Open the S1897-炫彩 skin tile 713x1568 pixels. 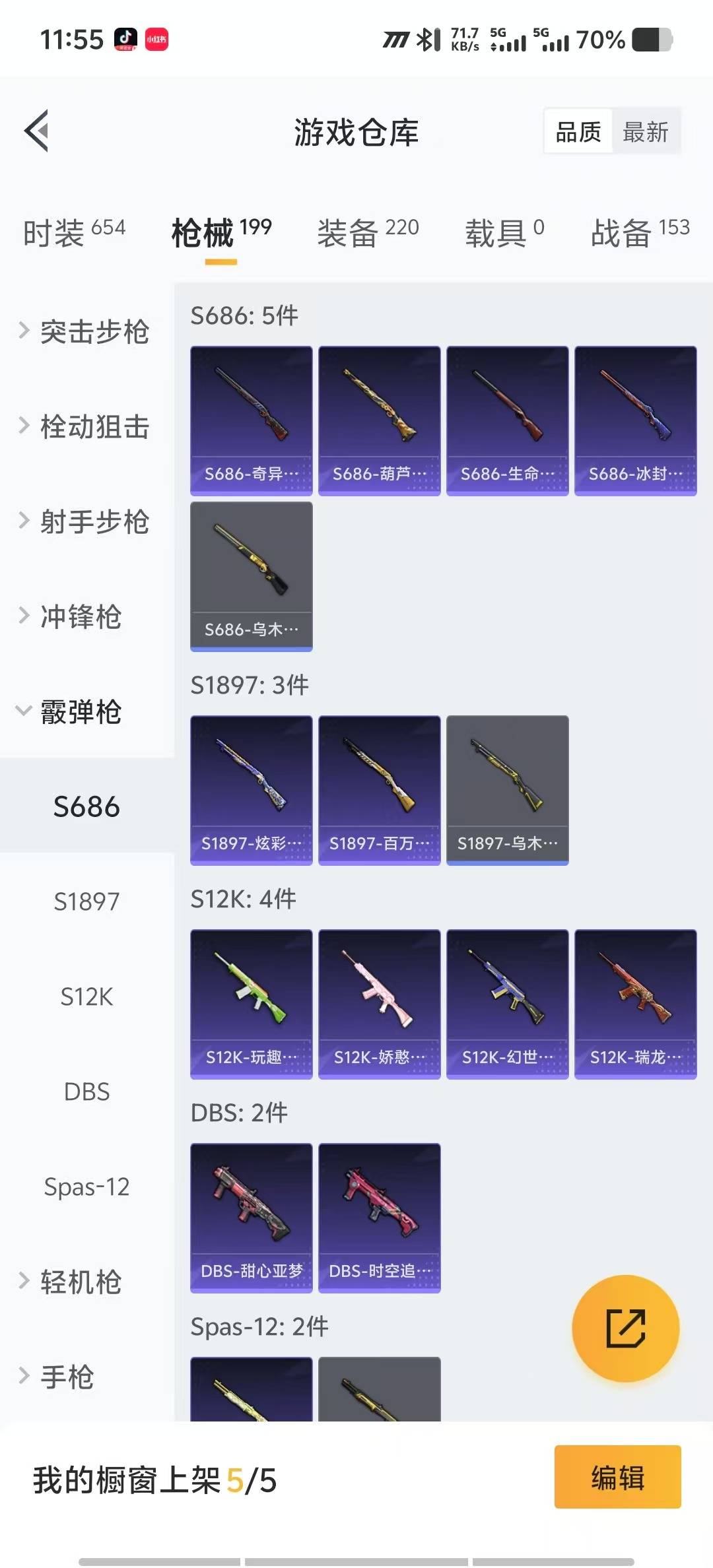[x=251, y=790]
